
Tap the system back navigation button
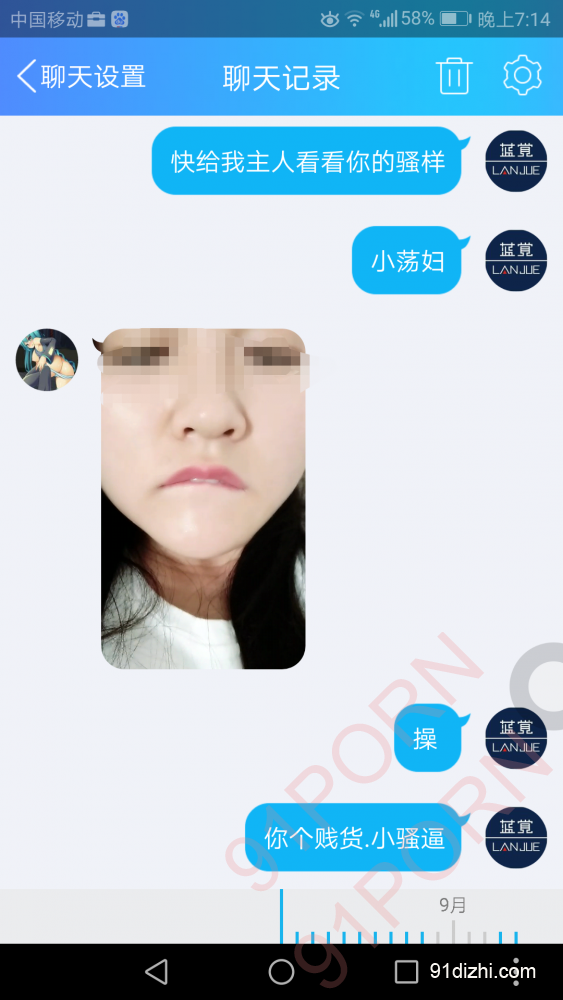tap(156, 971)
